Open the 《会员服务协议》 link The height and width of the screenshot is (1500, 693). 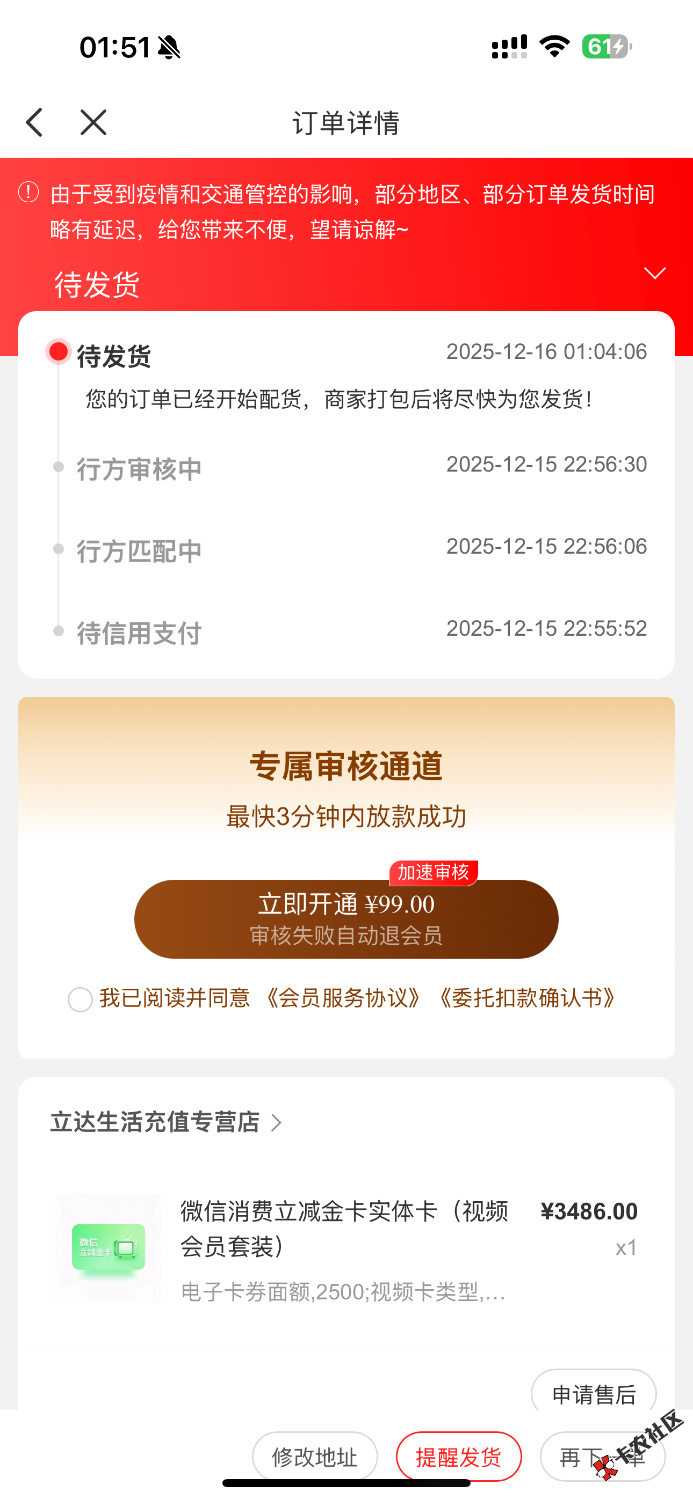coord(344,998)
